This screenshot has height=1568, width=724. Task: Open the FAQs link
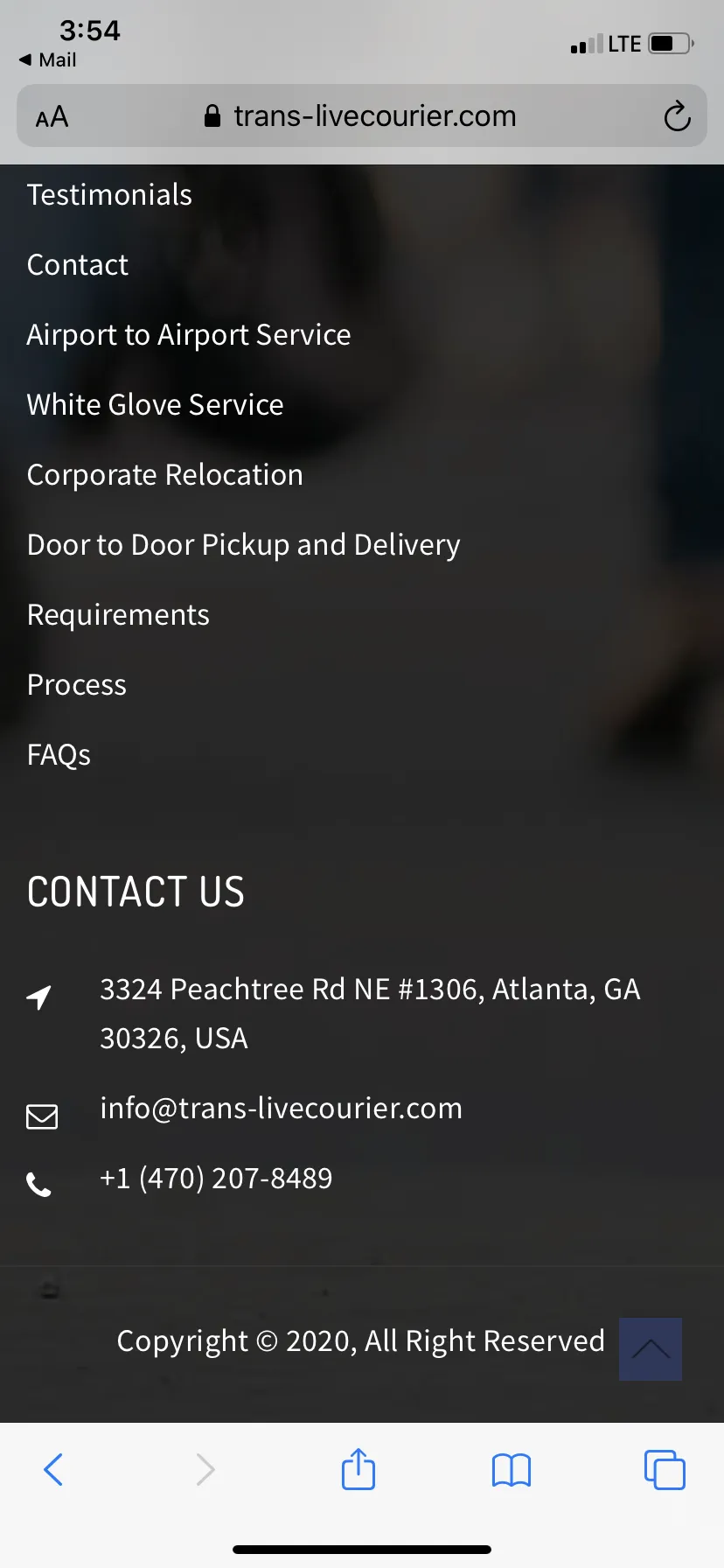59,754
